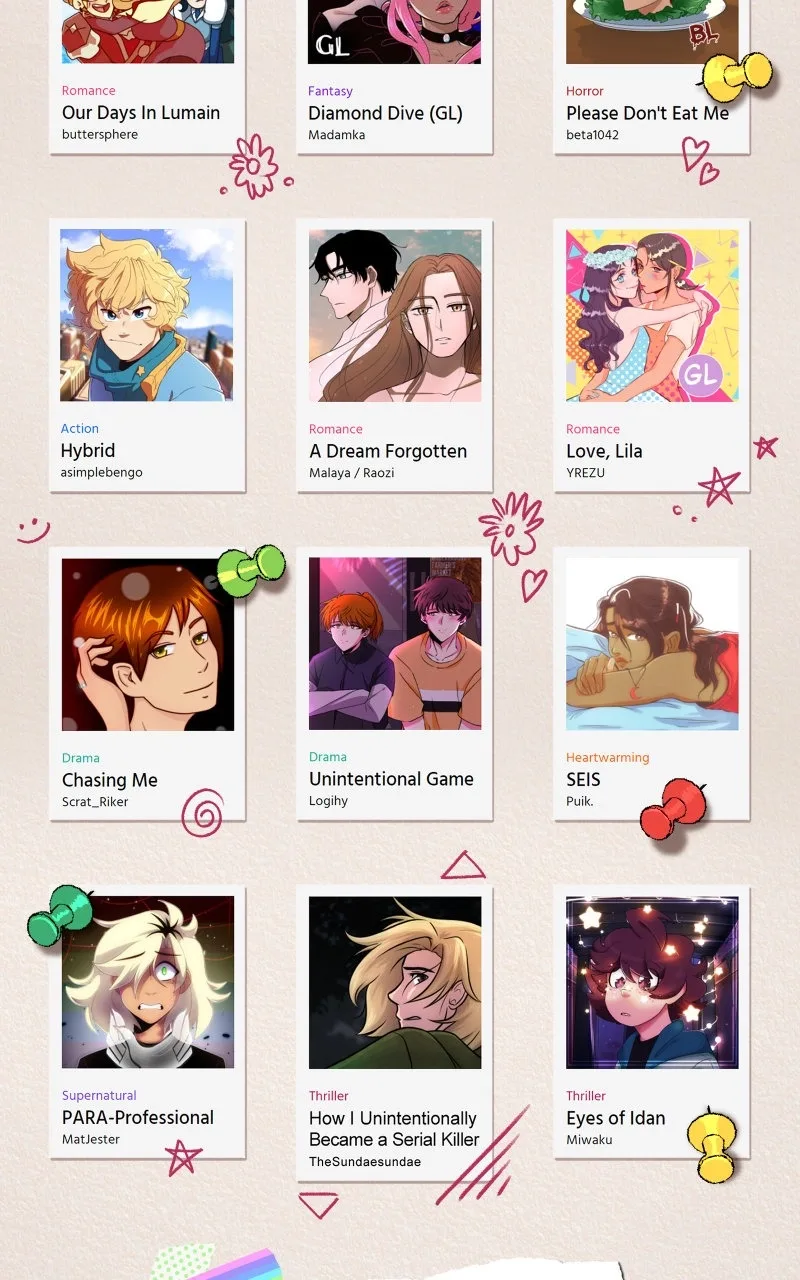
Task: Open the Please Don't Eat Me card
Action: pyautogui.click(x=651, y=76)
